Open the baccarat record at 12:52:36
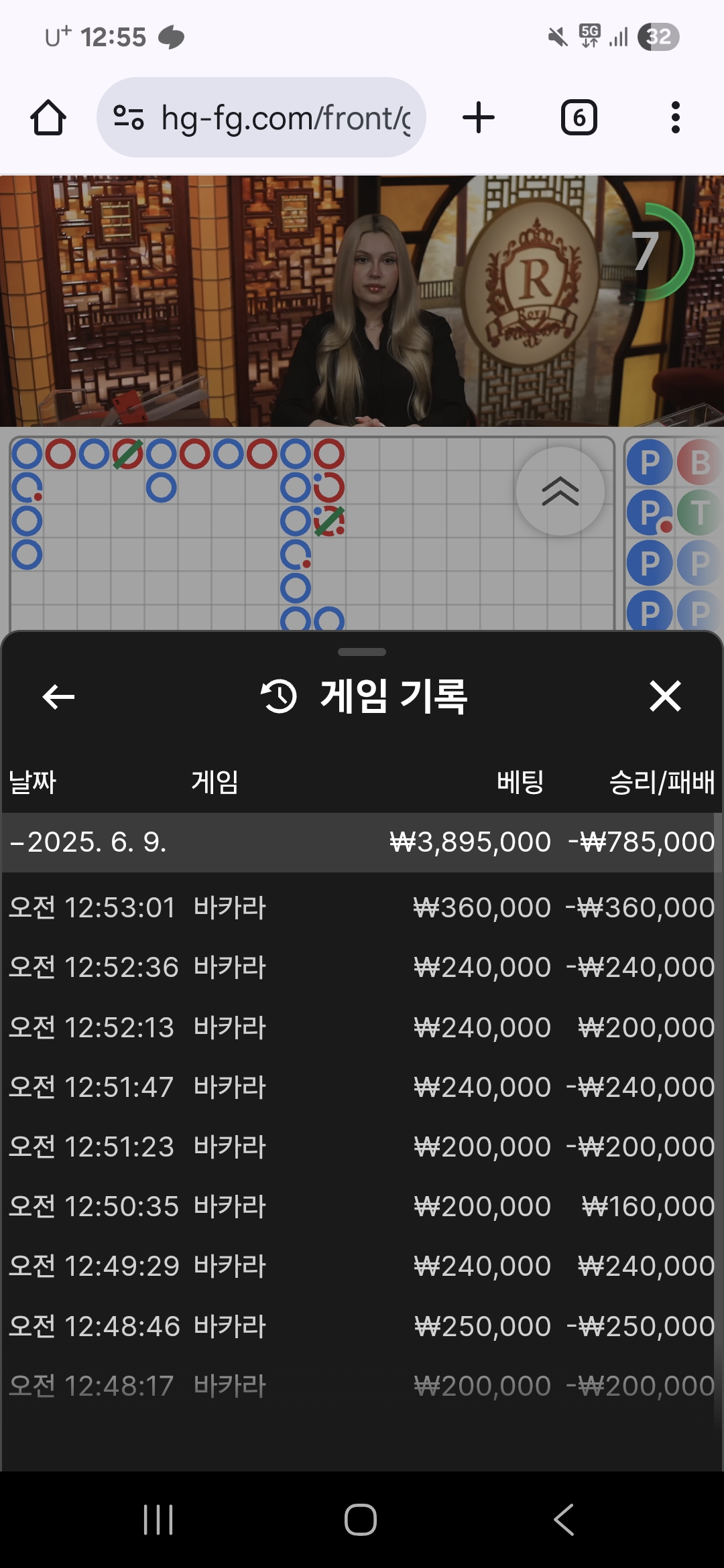The width and height of the screenshot is (724, 1568). pyautogui.click(x=362, y=968)
